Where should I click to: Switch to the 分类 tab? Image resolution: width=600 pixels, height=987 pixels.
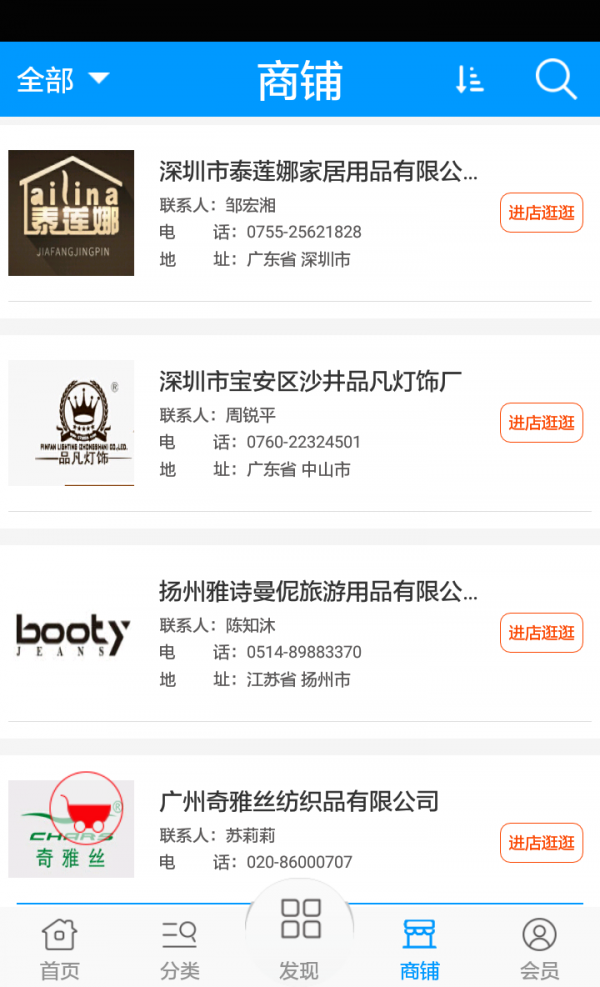click(x=179, y=948)
